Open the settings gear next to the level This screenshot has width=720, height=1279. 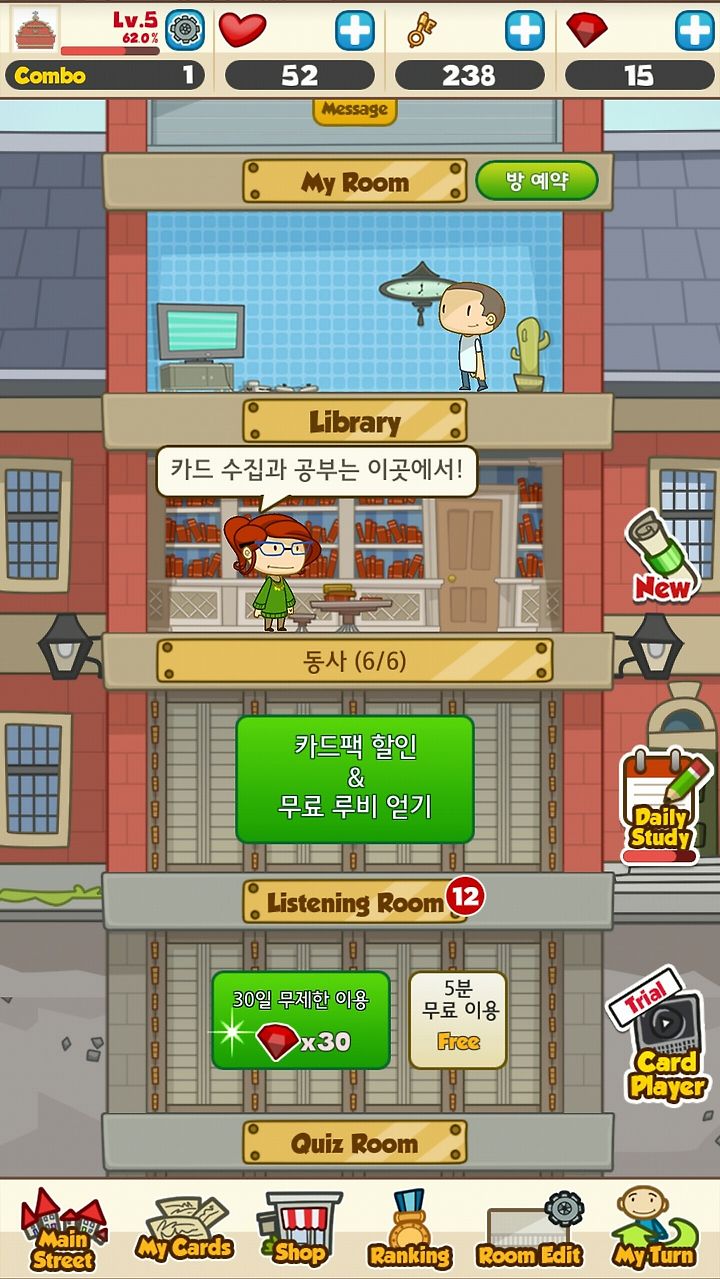pos(184,29)
